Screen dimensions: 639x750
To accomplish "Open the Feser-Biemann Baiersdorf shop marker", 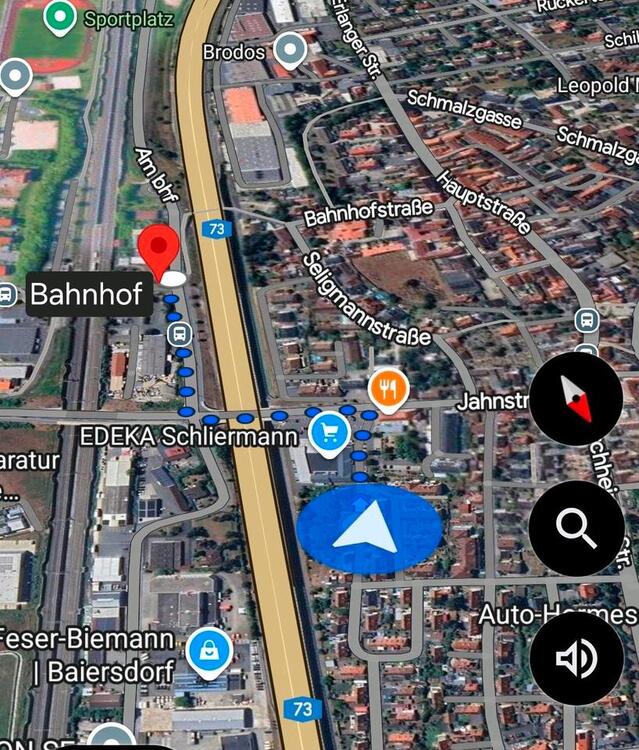I will click(208, 652).
